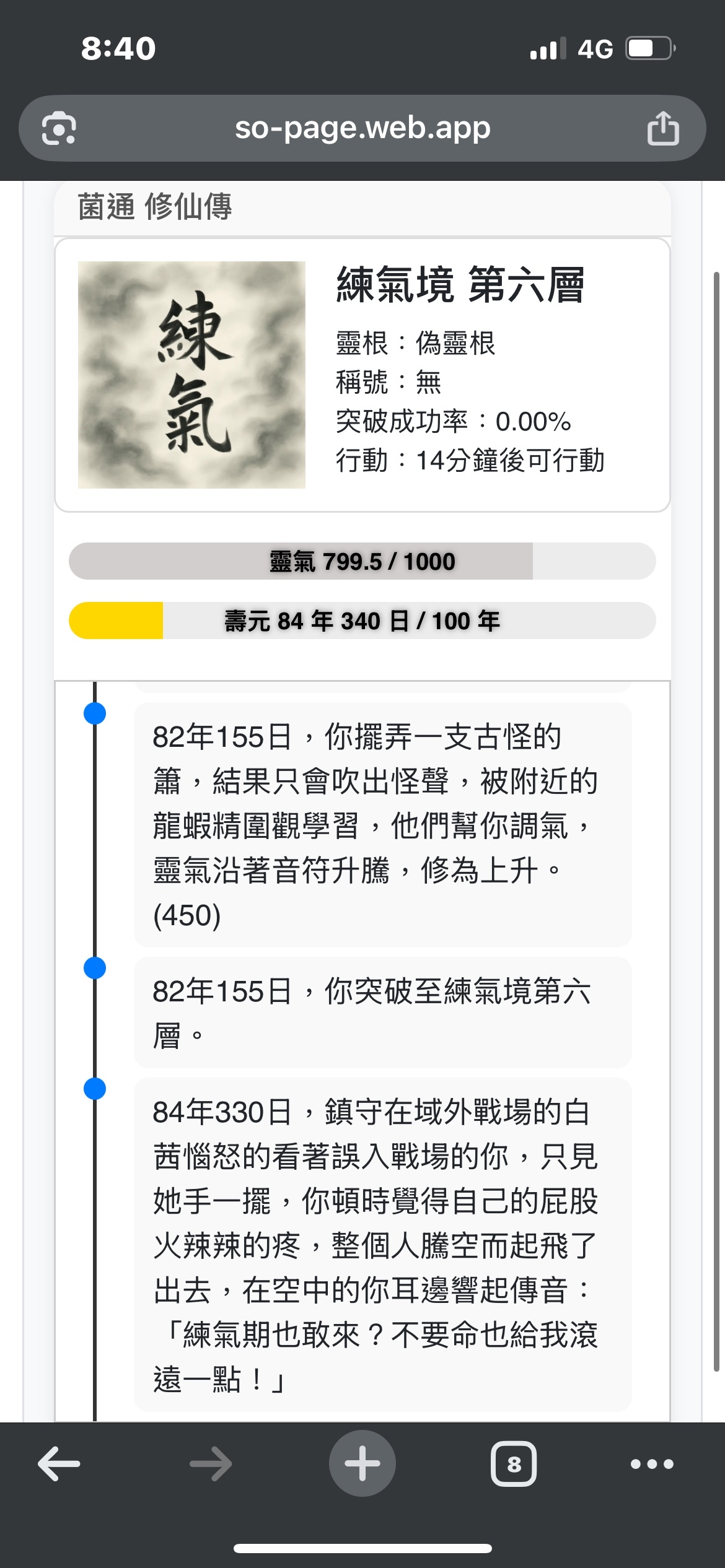This screenshot has width=725, height=1568.
Task: Open the tab switcher showing 8 tabs
Action: pos(514,1464)
